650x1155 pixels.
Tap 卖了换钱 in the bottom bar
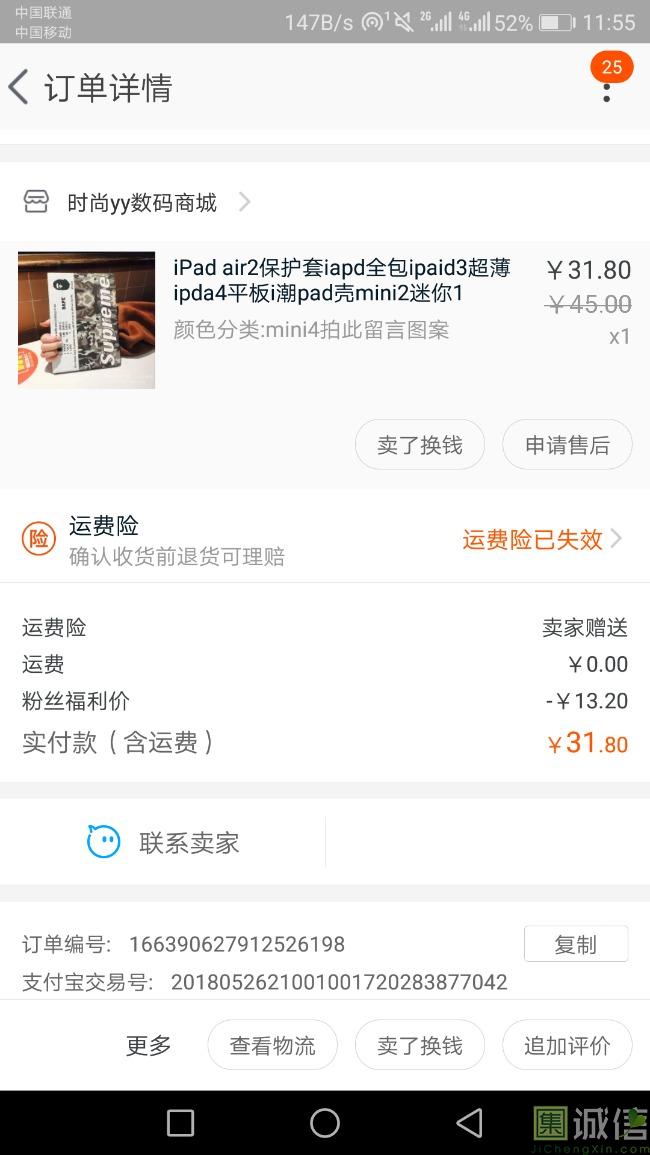[420, 1046]
